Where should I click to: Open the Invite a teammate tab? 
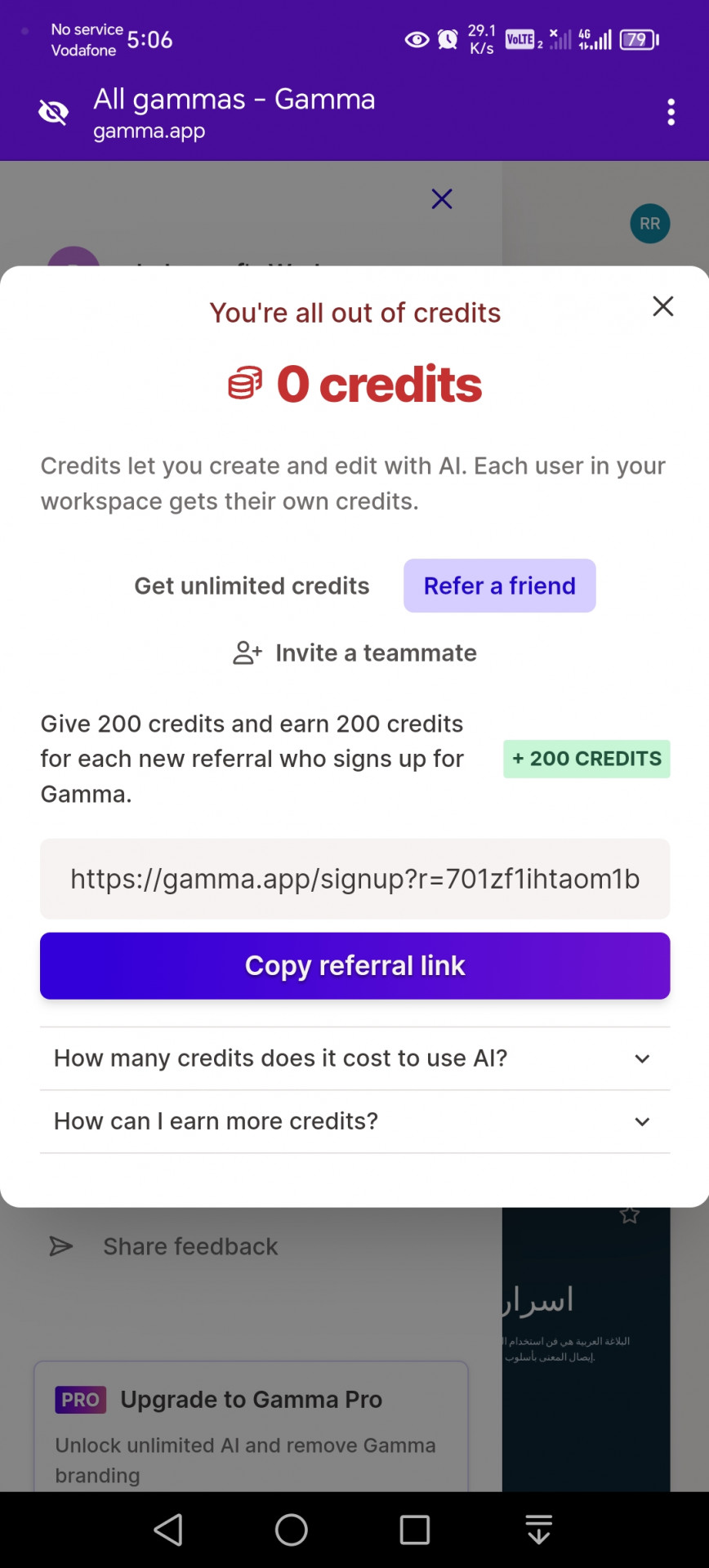point(354,653)
